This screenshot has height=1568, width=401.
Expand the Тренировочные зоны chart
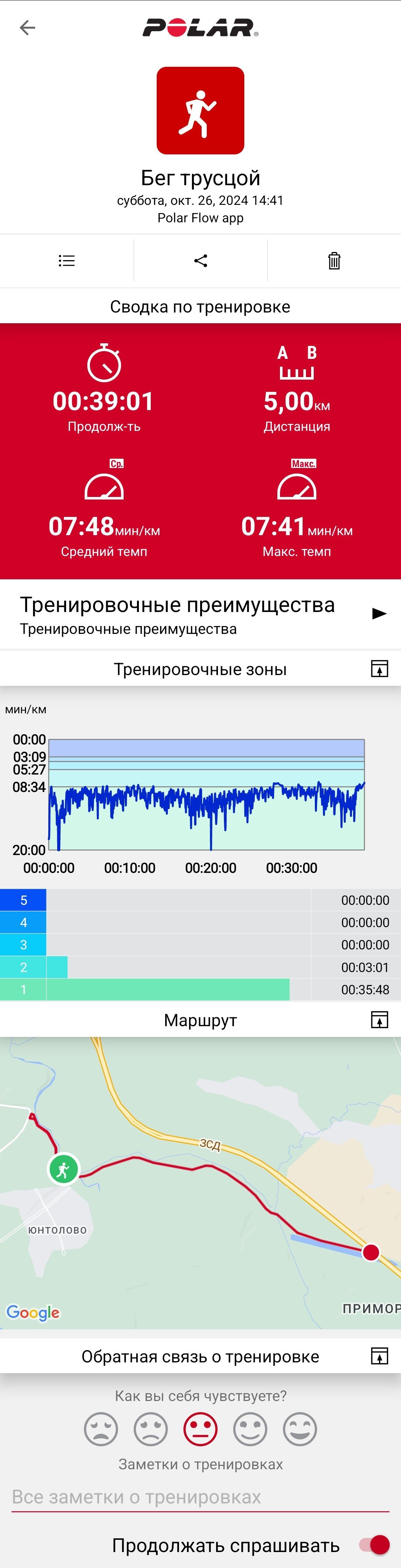pos(379,668)
